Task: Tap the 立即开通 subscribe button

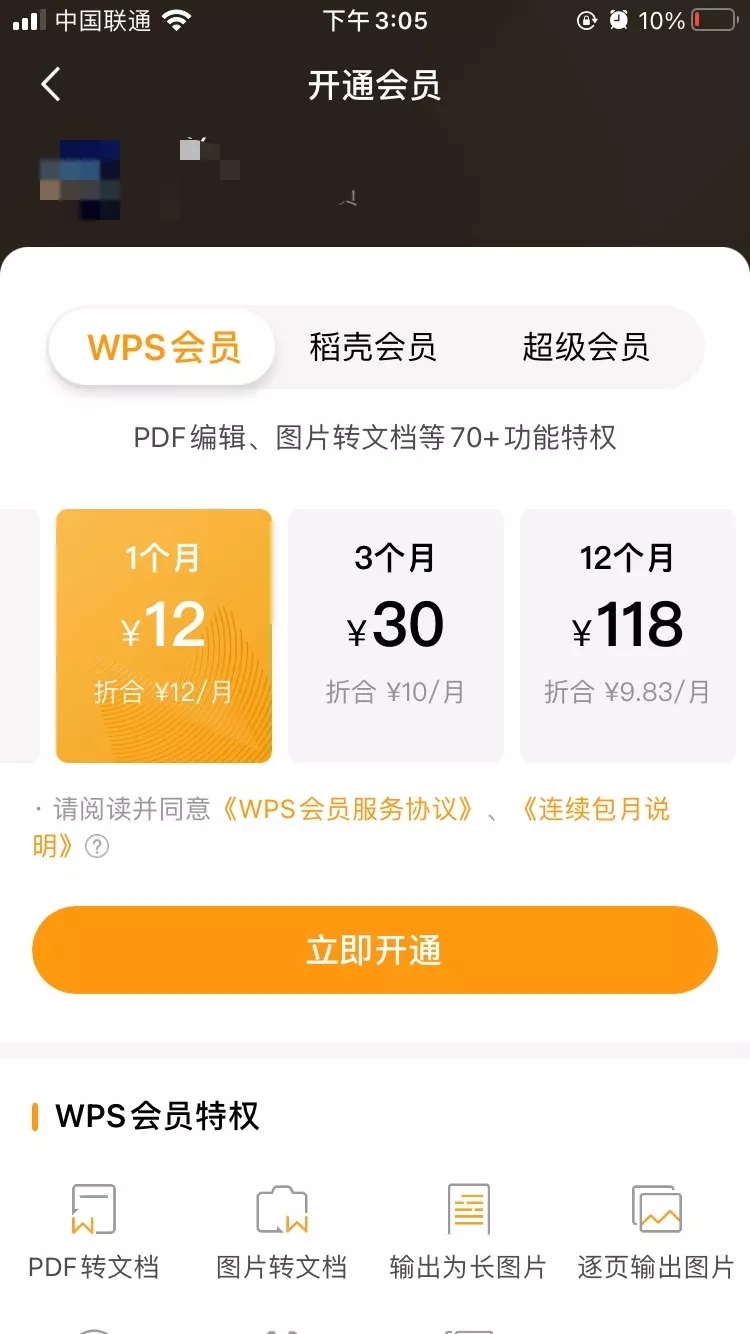Action: 374,950
